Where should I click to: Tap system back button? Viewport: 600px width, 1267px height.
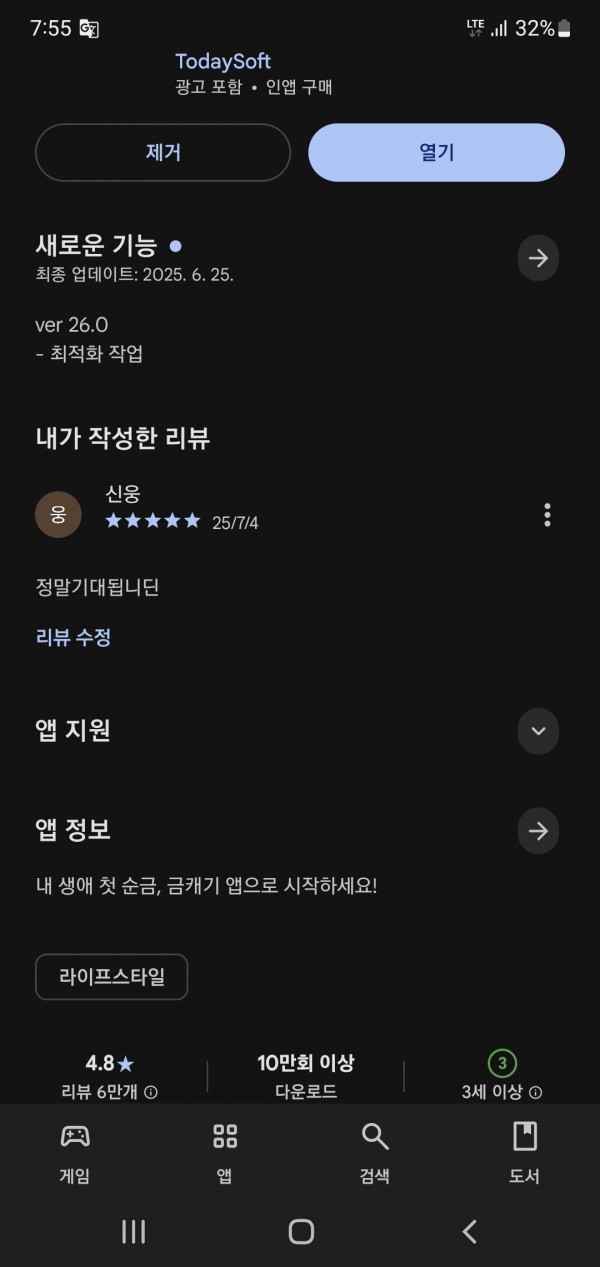pos(469,1232)
